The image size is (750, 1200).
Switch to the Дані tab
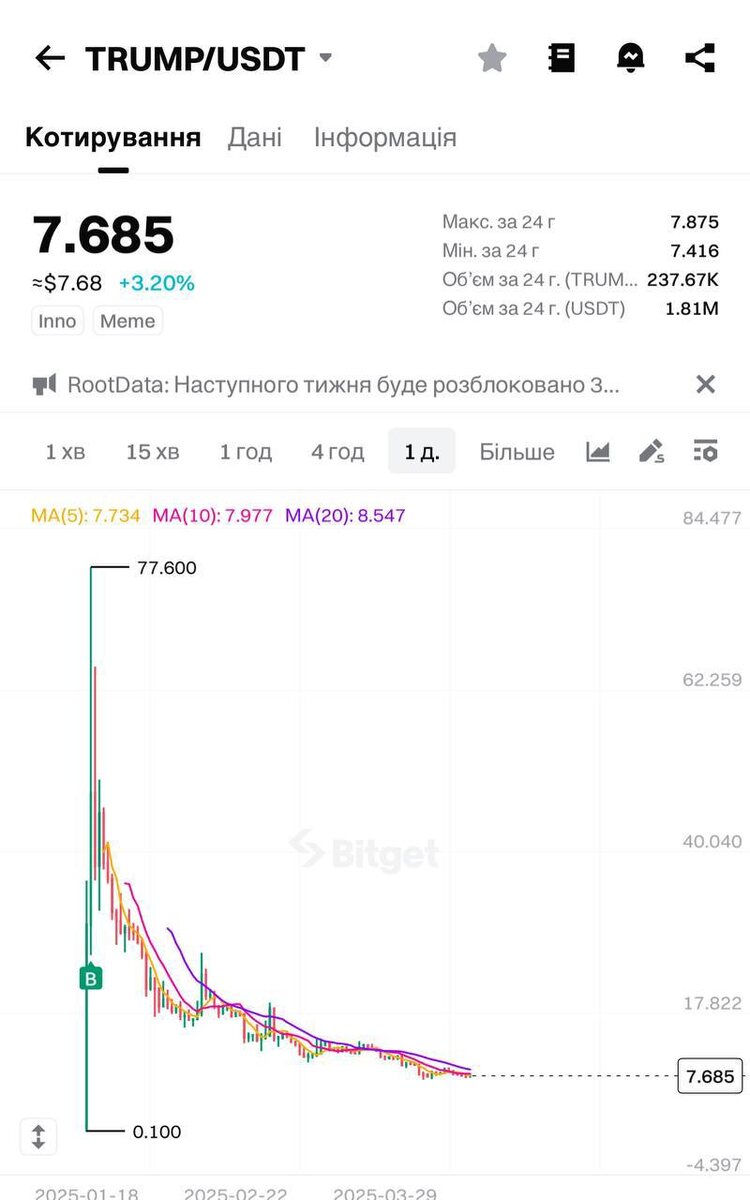coord(255,137)
